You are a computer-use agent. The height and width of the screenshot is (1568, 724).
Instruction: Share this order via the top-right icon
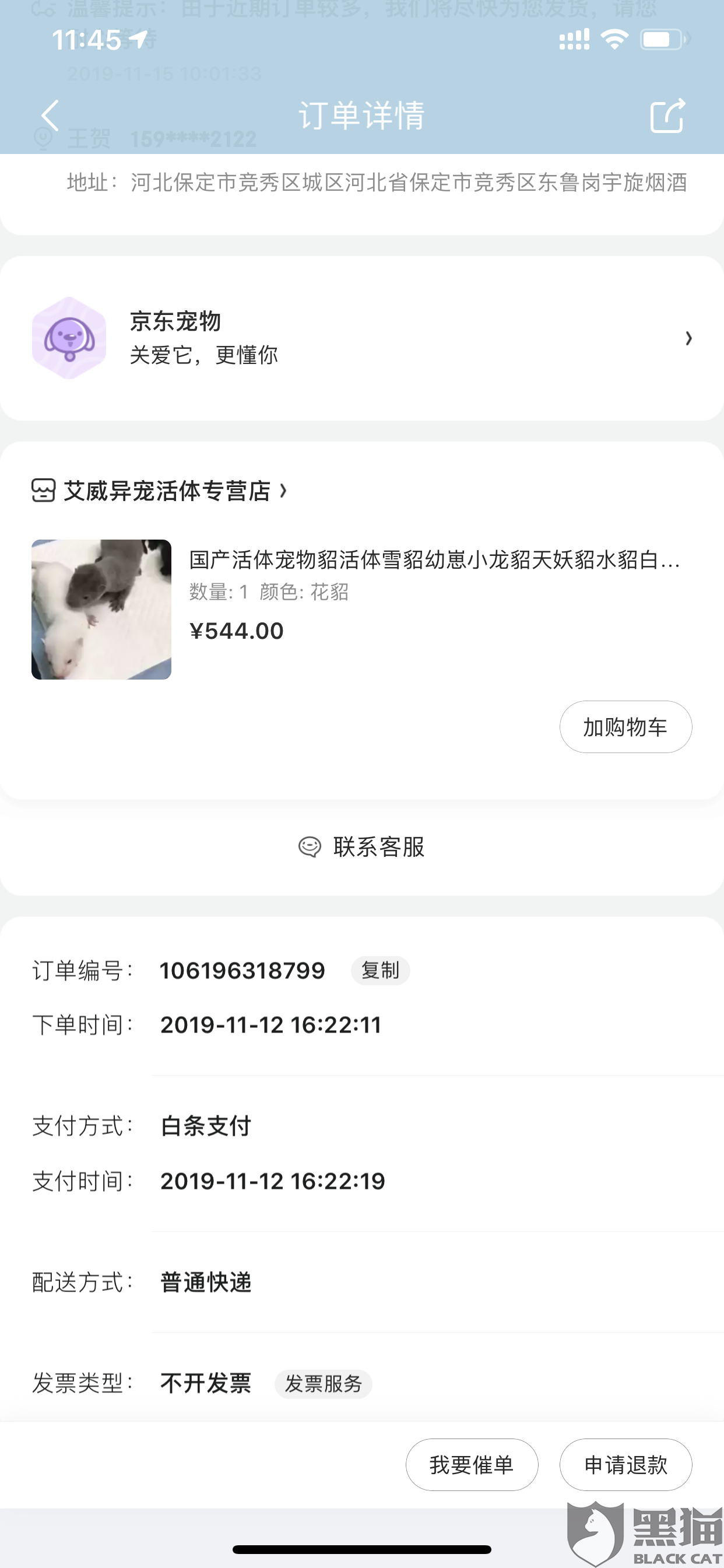(x=667, y=116)
